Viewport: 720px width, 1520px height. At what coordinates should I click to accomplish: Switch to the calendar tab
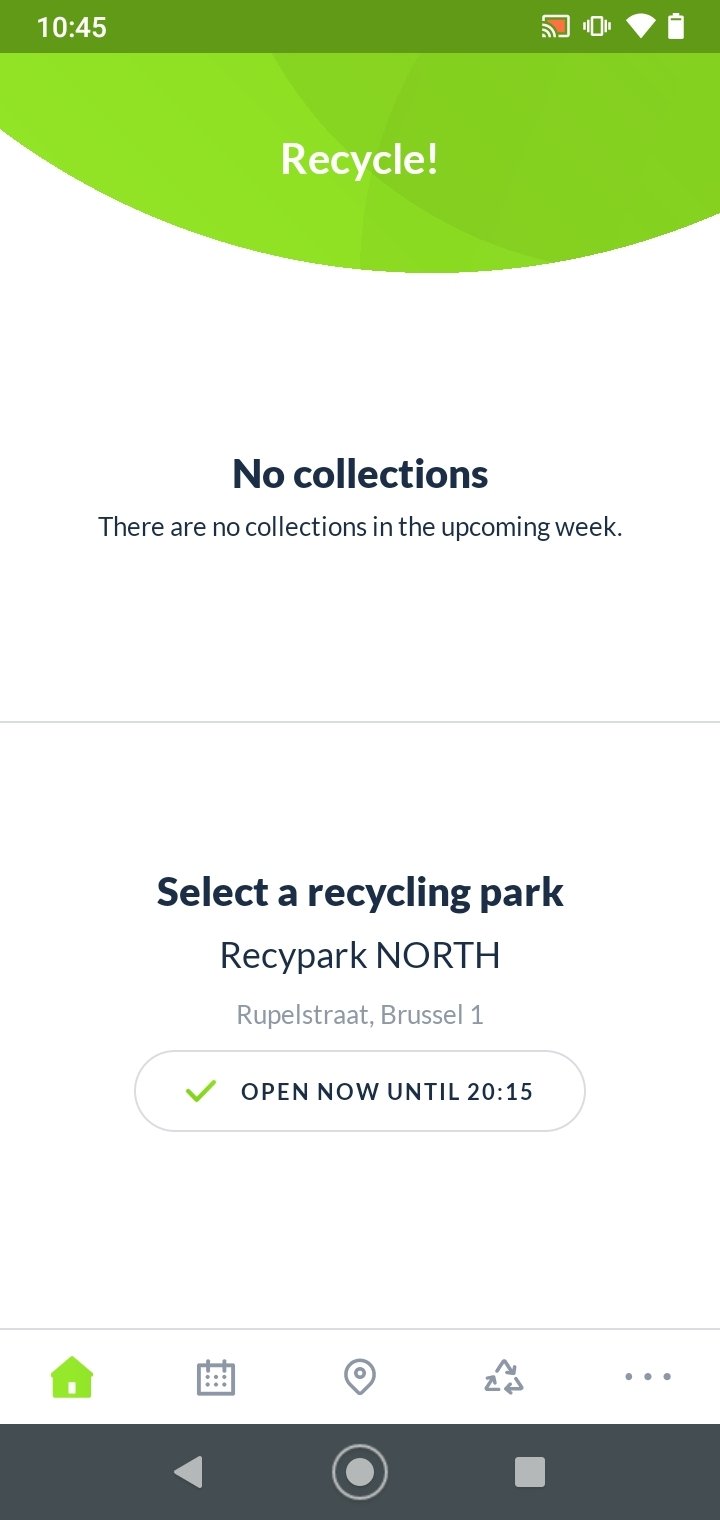pos(216,1377)
